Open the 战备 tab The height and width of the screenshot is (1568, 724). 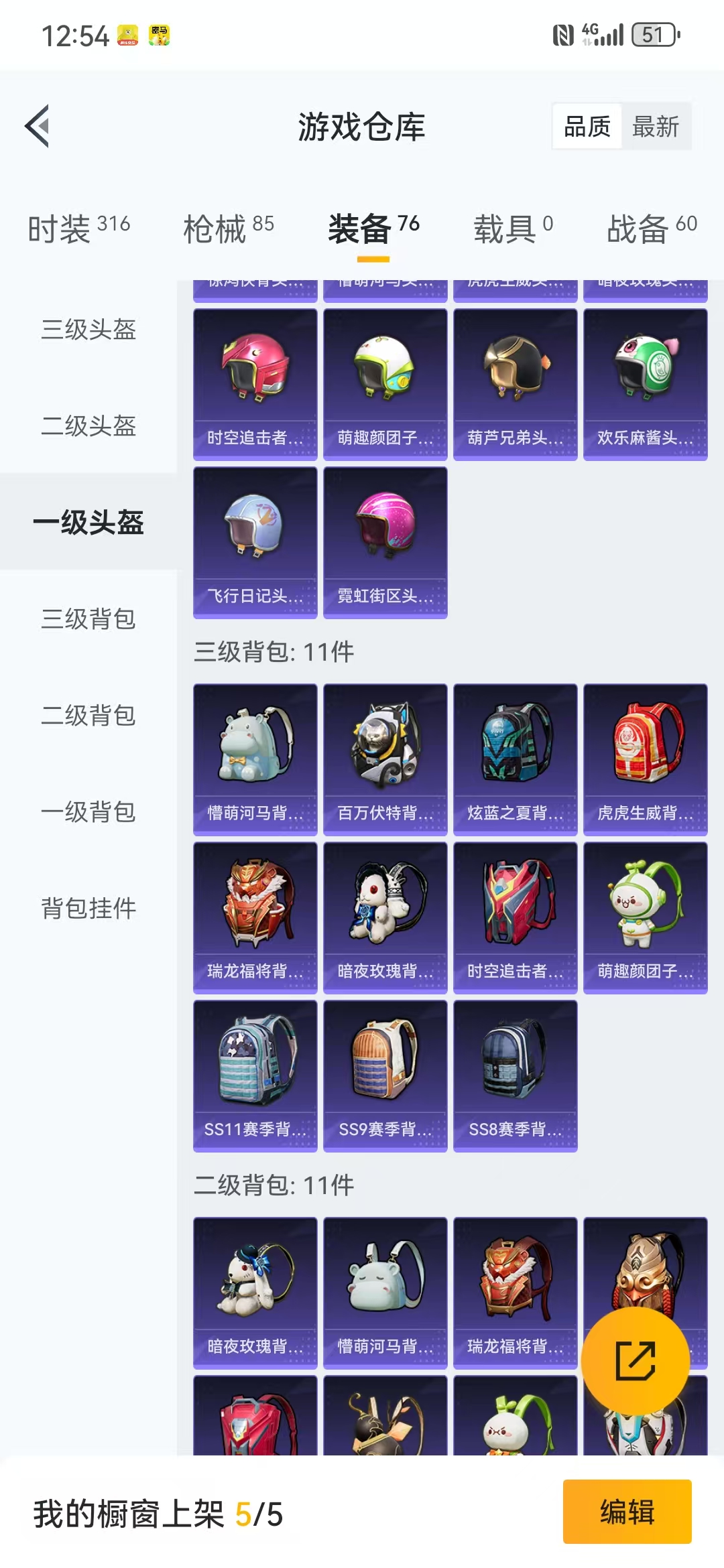pyautogui.click(x=652, y=228)
